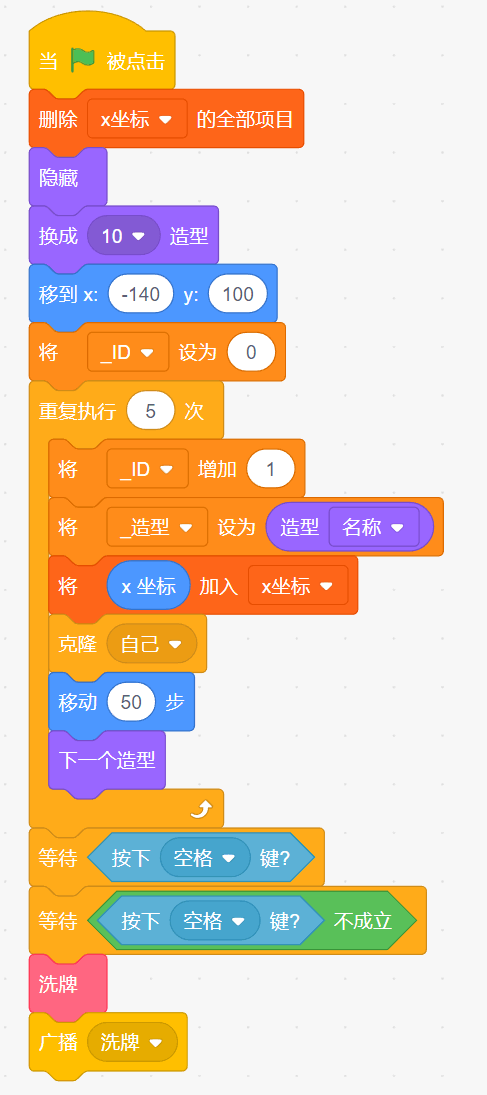Edit the 设为 value 0

[252, 352]
